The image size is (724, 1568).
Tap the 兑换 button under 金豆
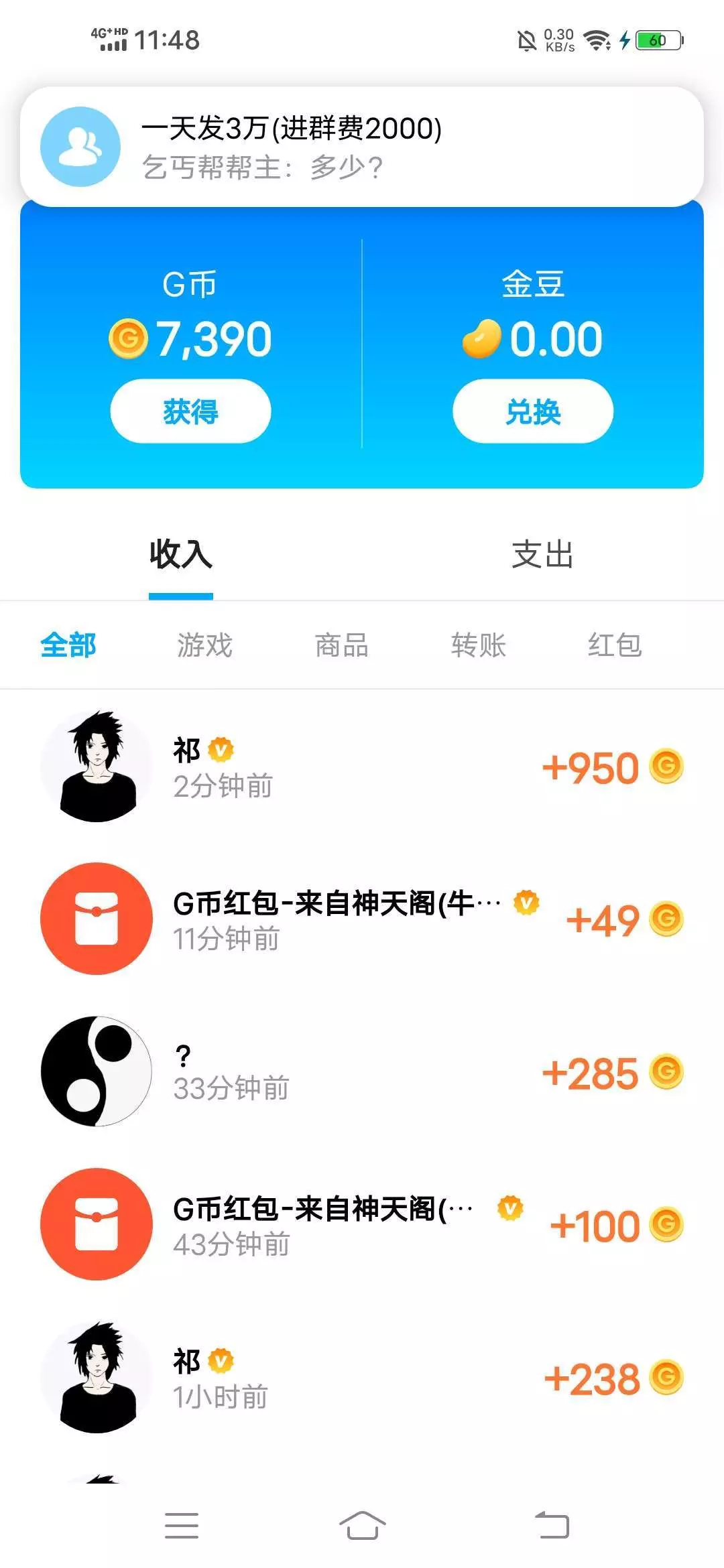click(533, 411)
